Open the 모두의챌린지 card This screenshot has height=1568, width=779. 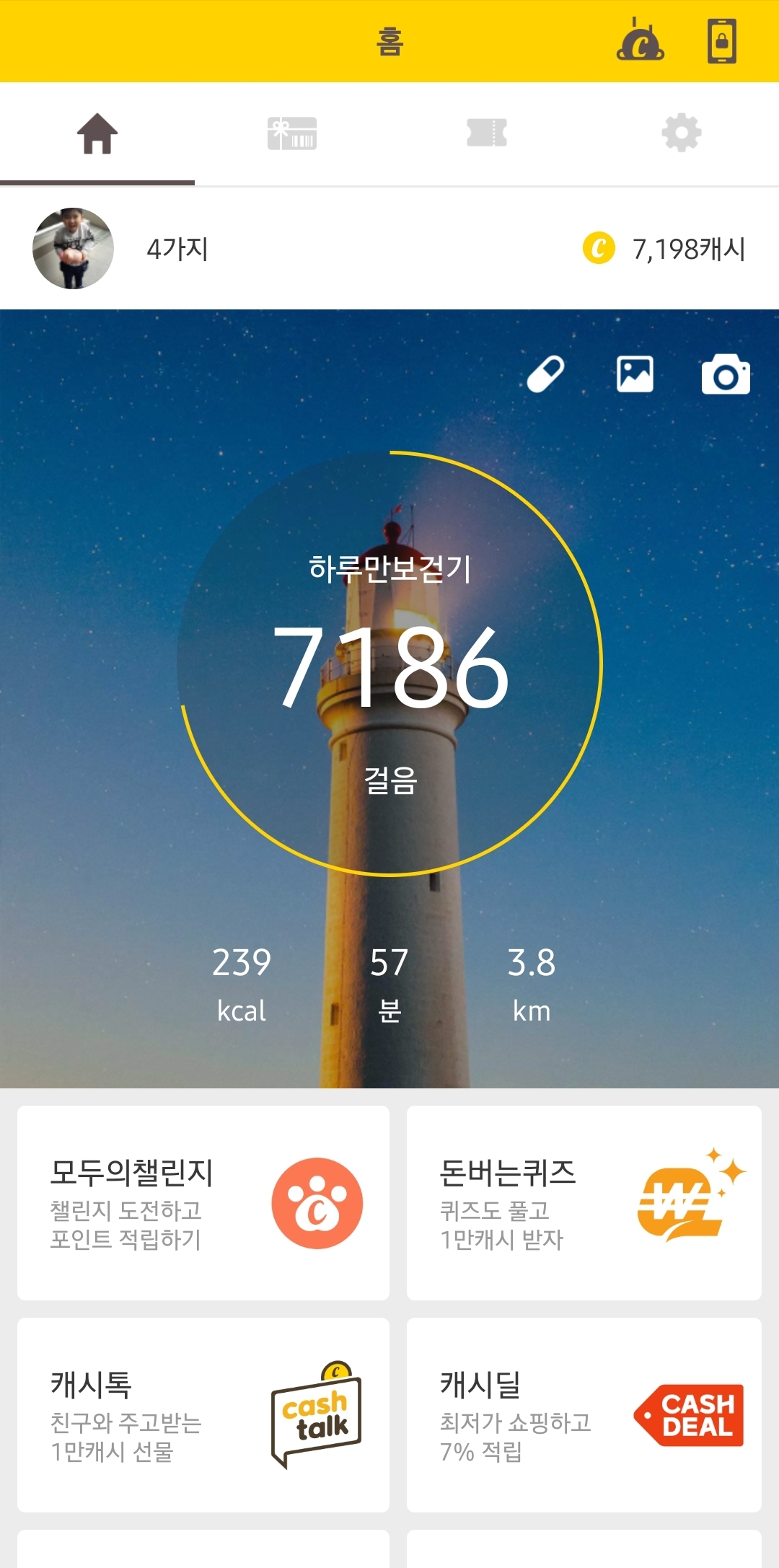click(203, 1203)
